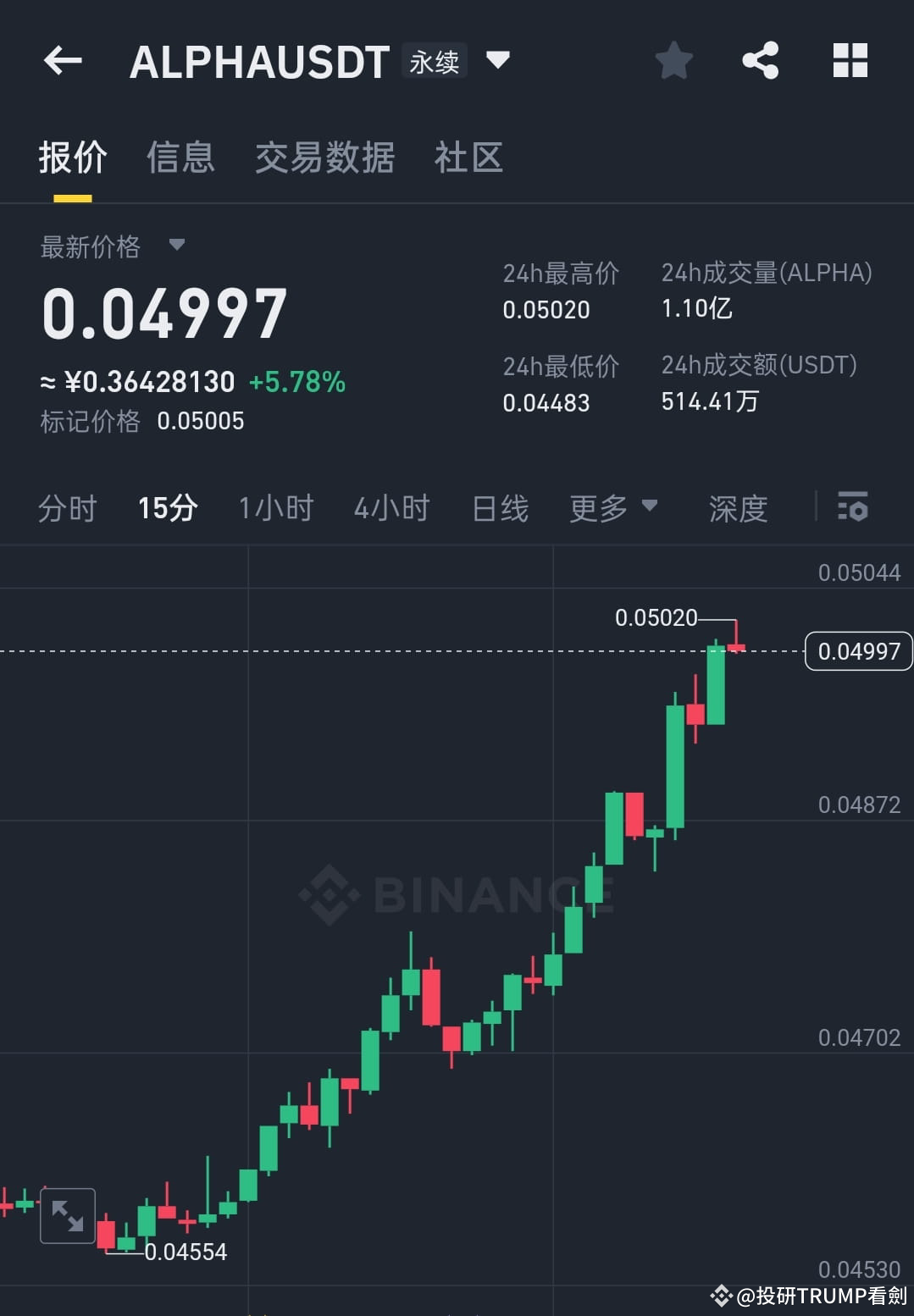This screenshot has width=914, height=1316.
Task: Enable the 日线 daily candle view
Action: coord(500,507)
